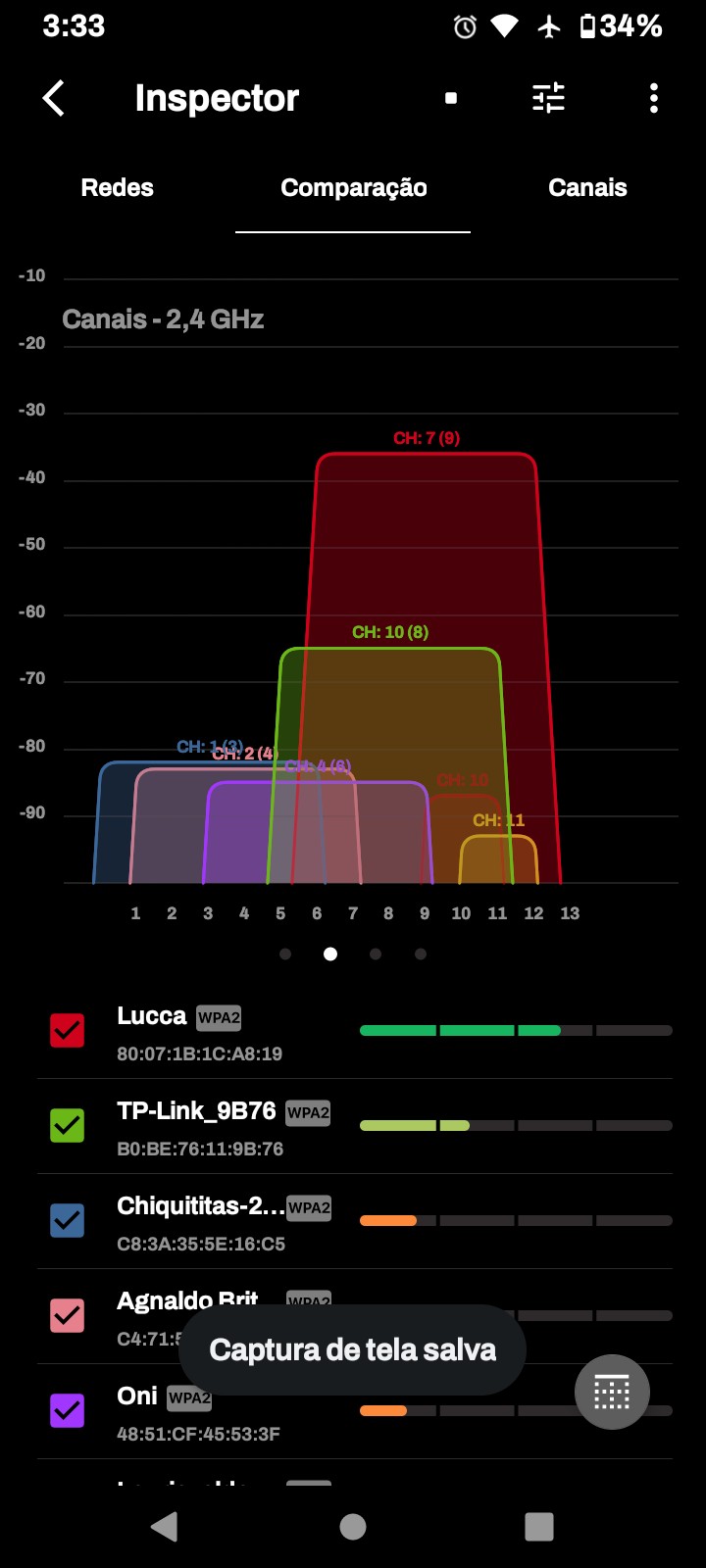Open the filter settings sliders icon
Screen dimensions: 706x1568
[548, 98]
